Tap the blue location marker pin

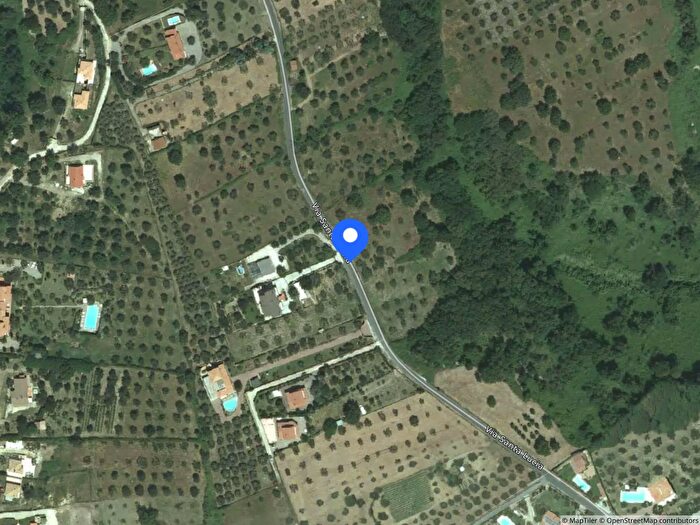click(x=350, y=238)
